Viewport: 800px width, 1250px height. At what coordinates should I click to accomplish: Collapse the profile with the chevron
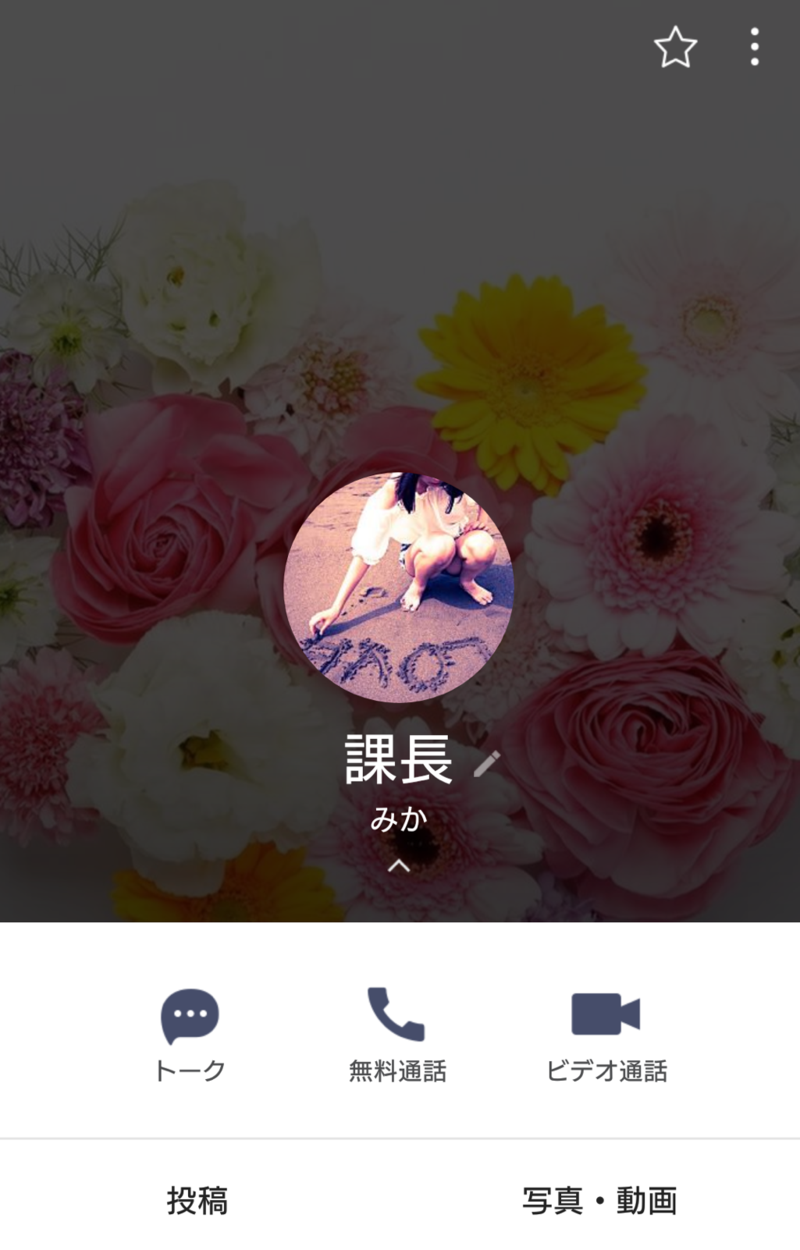pyautogui.click(x=400, y=864)
